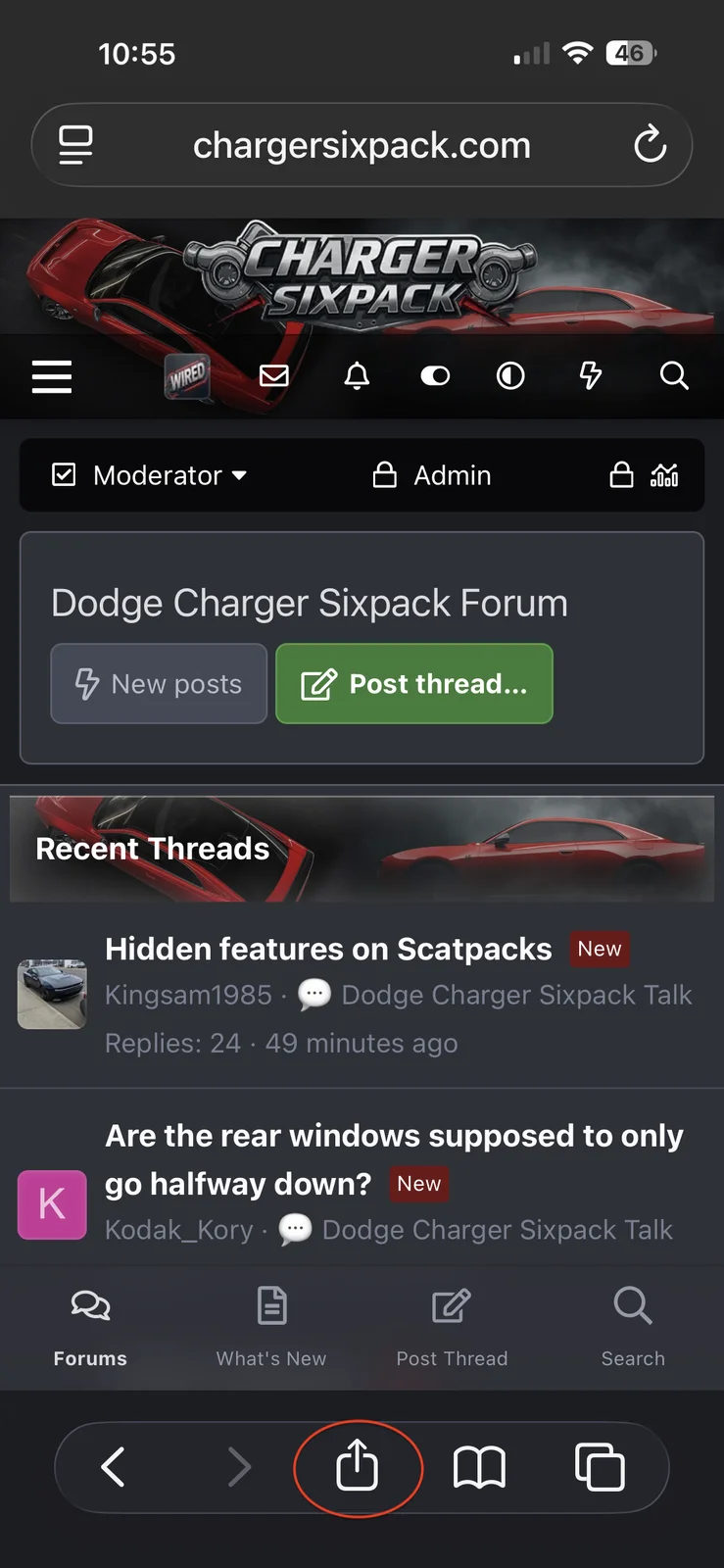The width and height of the screenshot is (724, 1568).
Task: Open the inbox envelope icon
Action: [x=274, y=375]
